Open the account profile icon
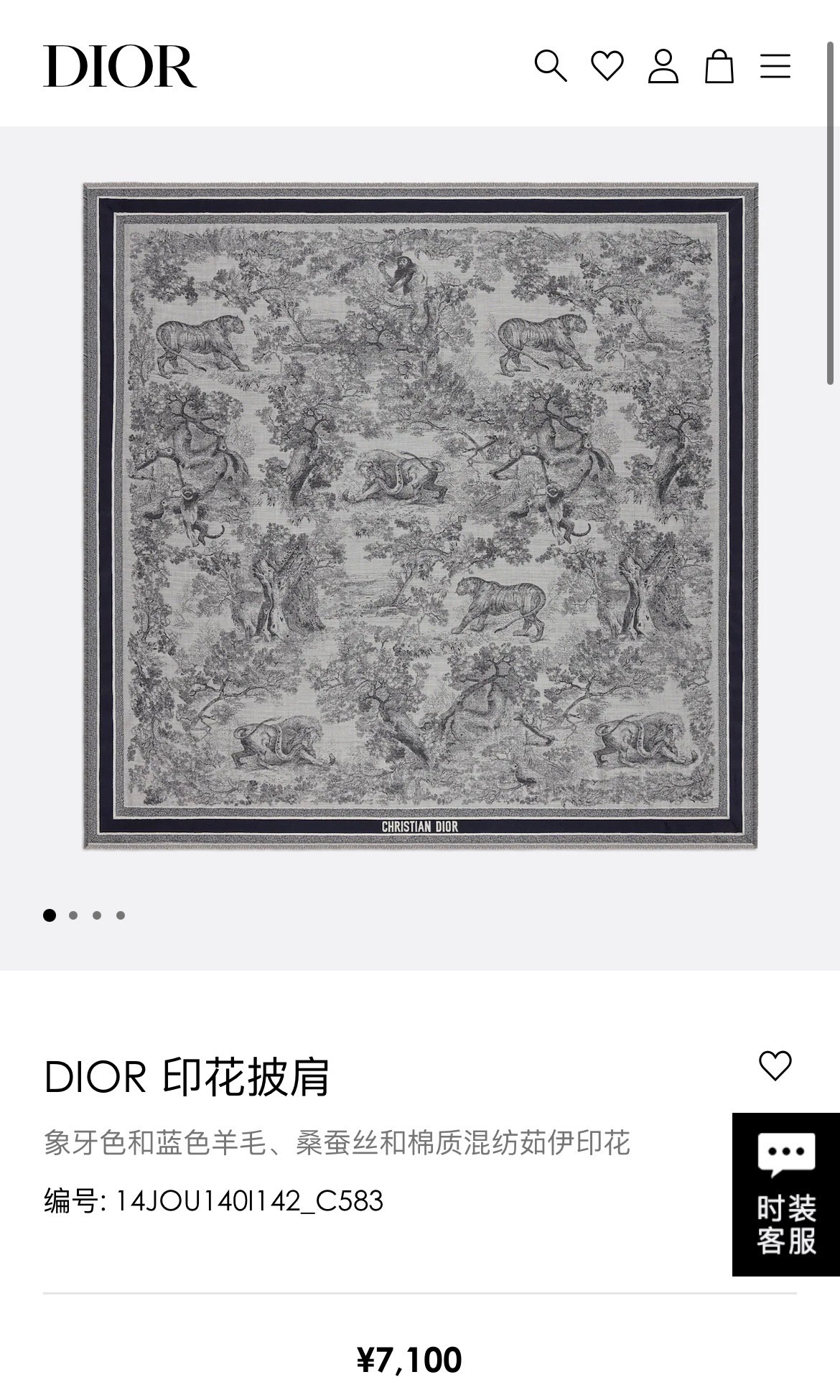 point(663,66)
